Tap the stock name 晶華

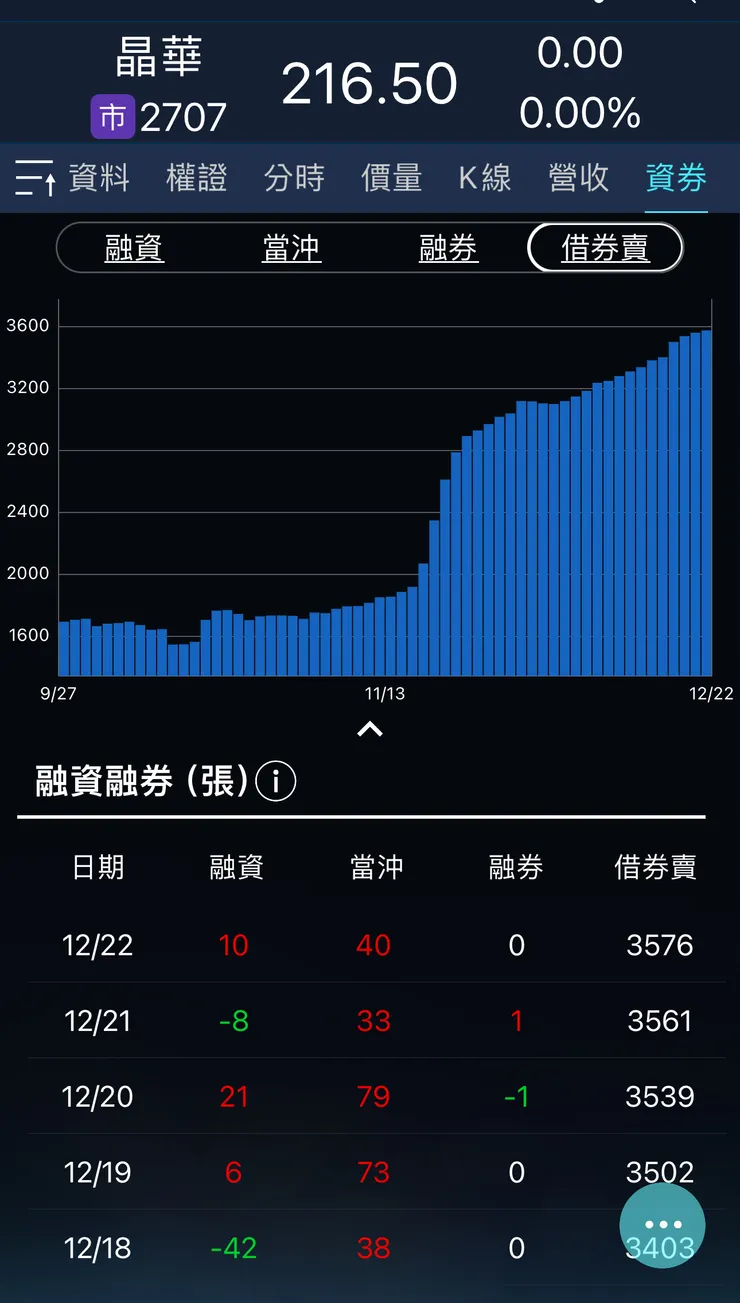tap(160, 60)
